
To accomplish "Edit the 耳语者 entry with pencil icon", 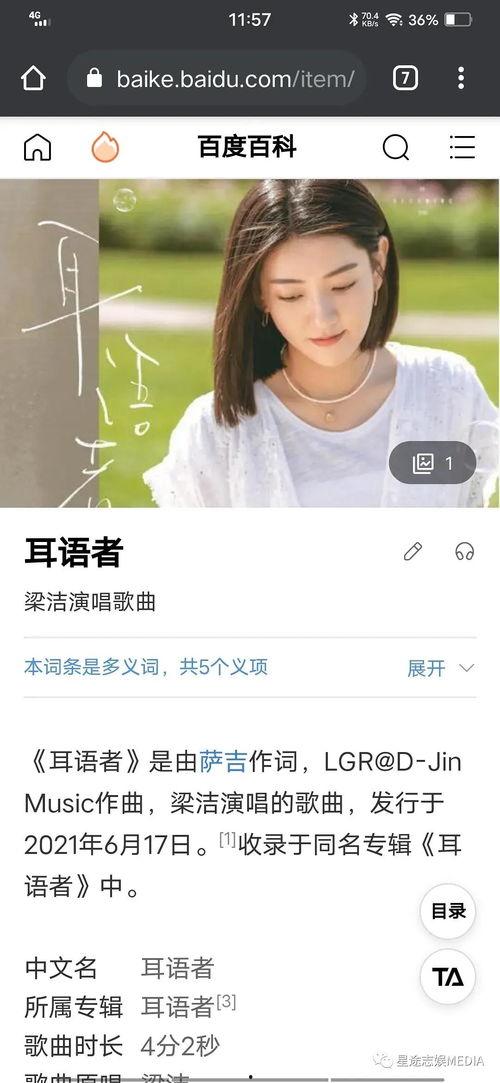I will (x=413, y=551).
